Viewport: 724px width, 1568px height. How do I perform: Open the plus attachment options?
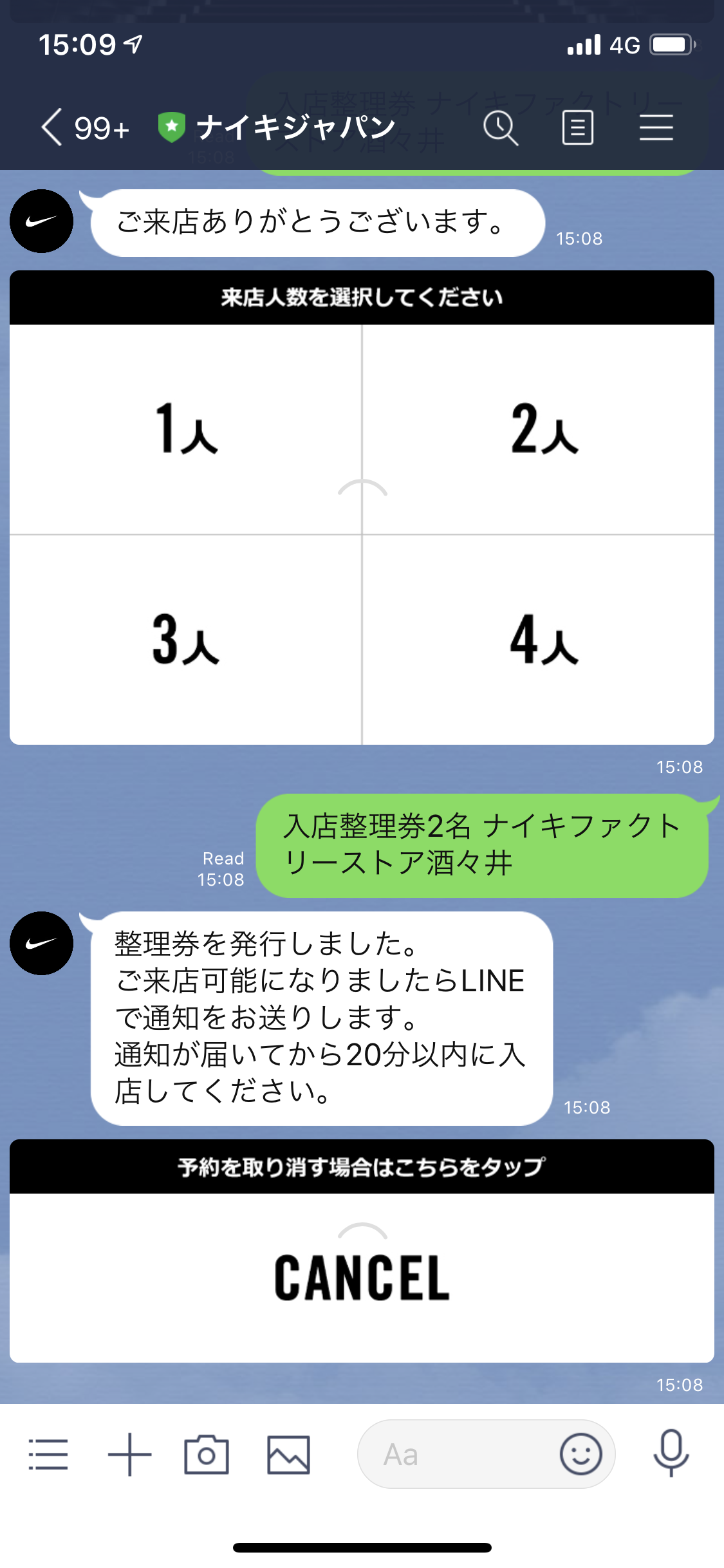129,1454
